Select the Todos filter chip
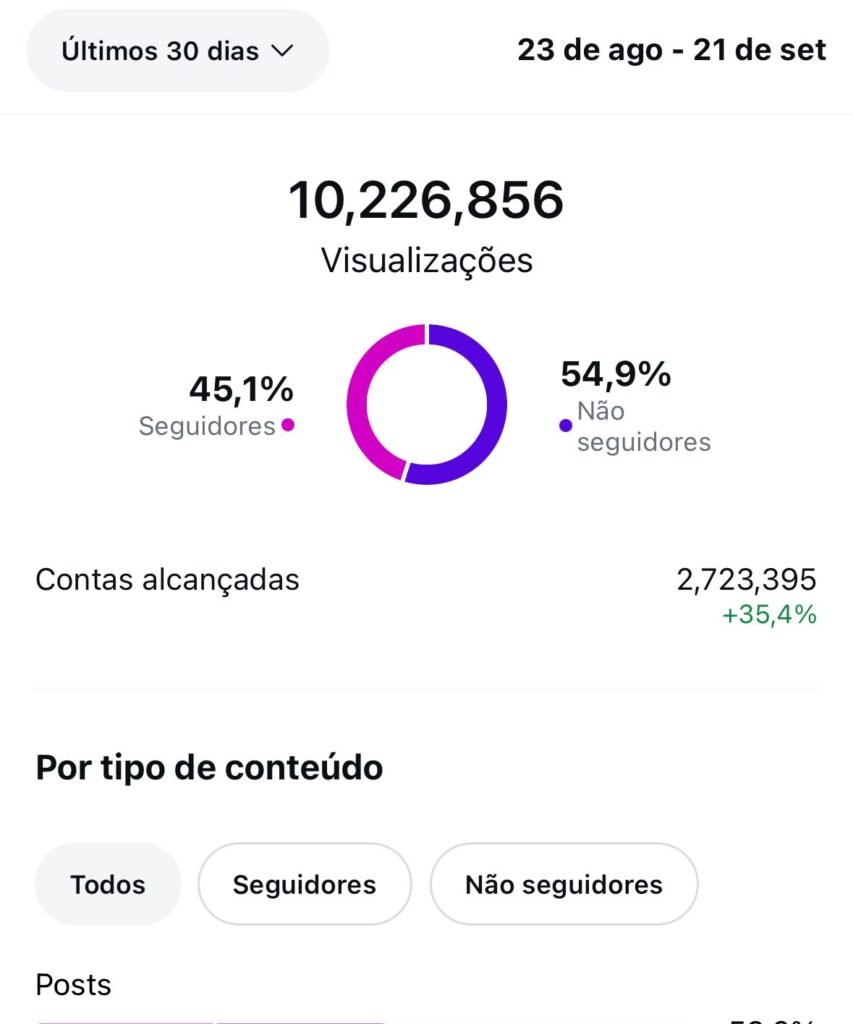 (x=108, y=884)
